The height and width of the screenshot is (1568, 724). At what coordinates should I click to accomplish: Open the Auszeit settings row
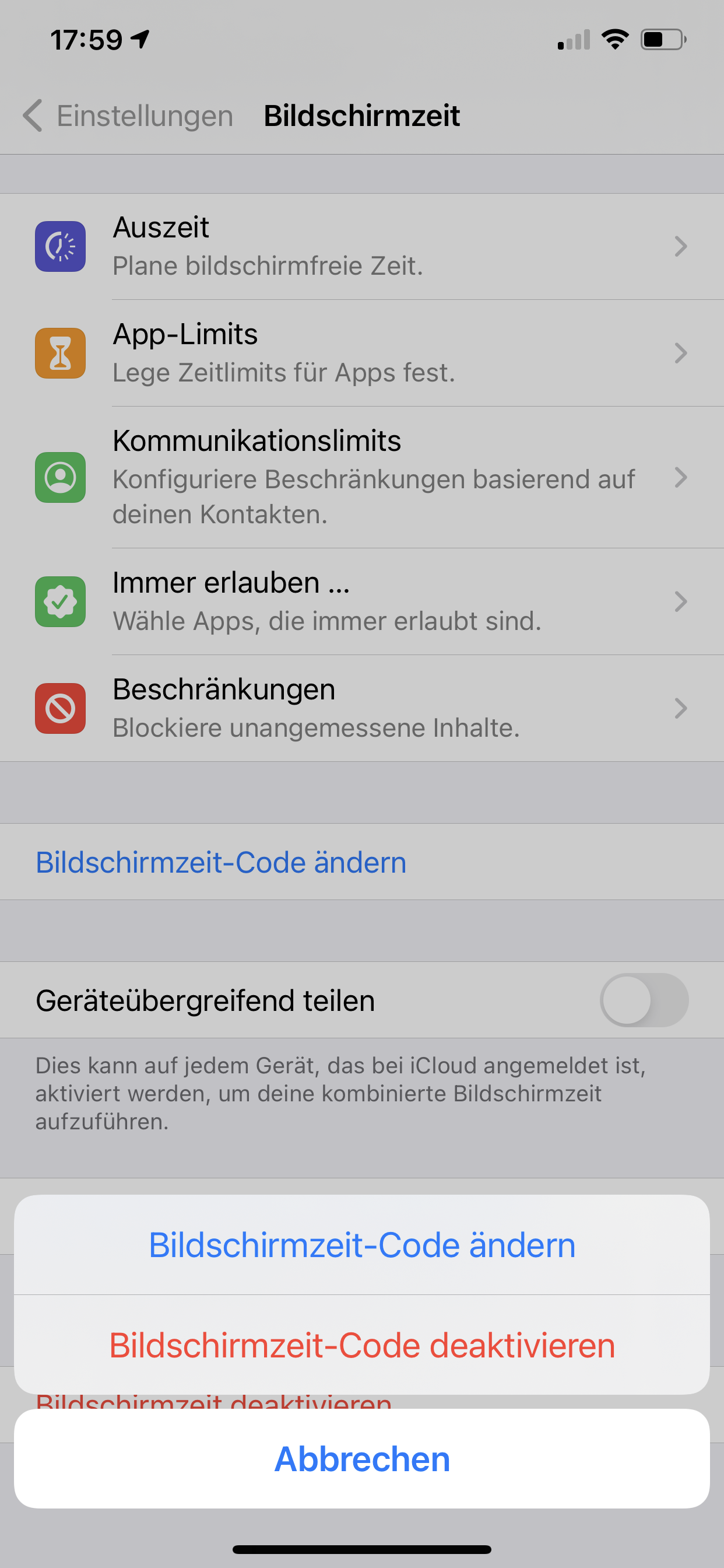click(361, 247)
